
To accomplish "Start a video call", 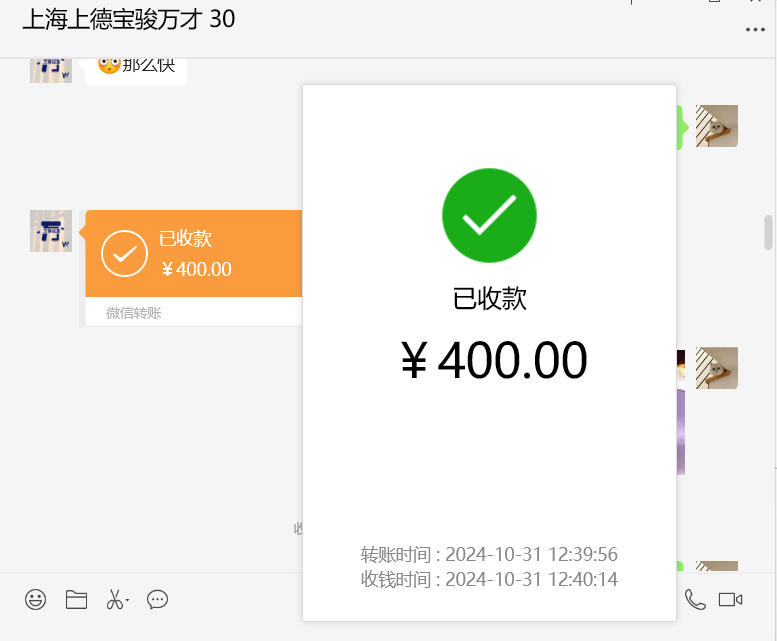I will 730,599.
